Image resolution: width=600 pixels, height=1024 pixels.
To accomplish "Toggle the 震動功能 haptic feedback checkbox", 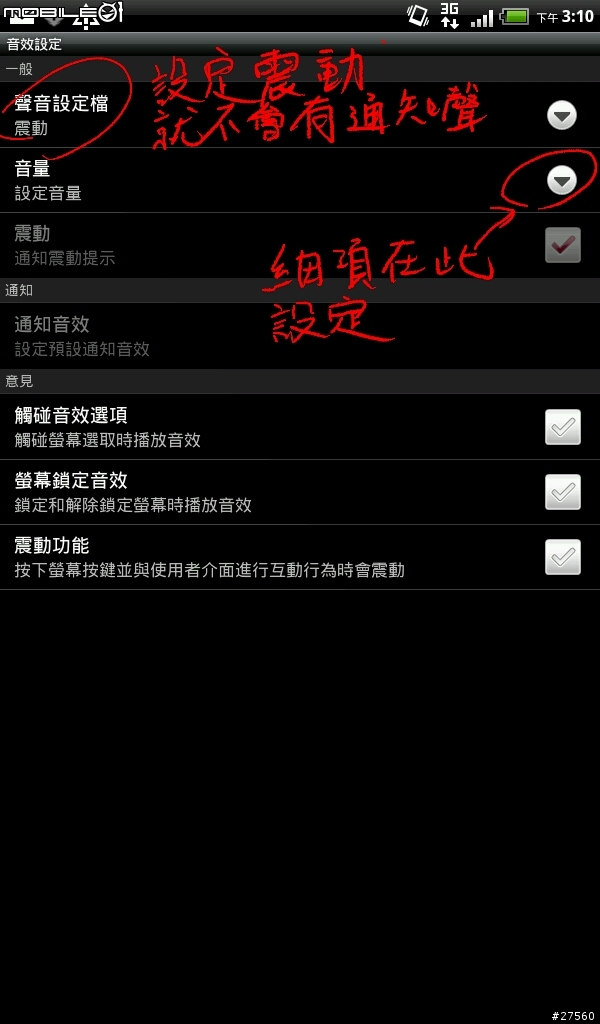I will click(x=562, y=557).
